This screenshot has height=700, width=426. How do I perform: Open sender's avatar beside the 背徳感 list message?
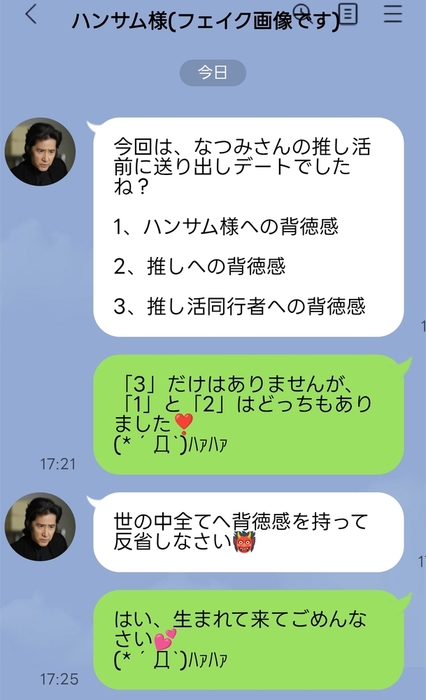(x=40, y=151)
